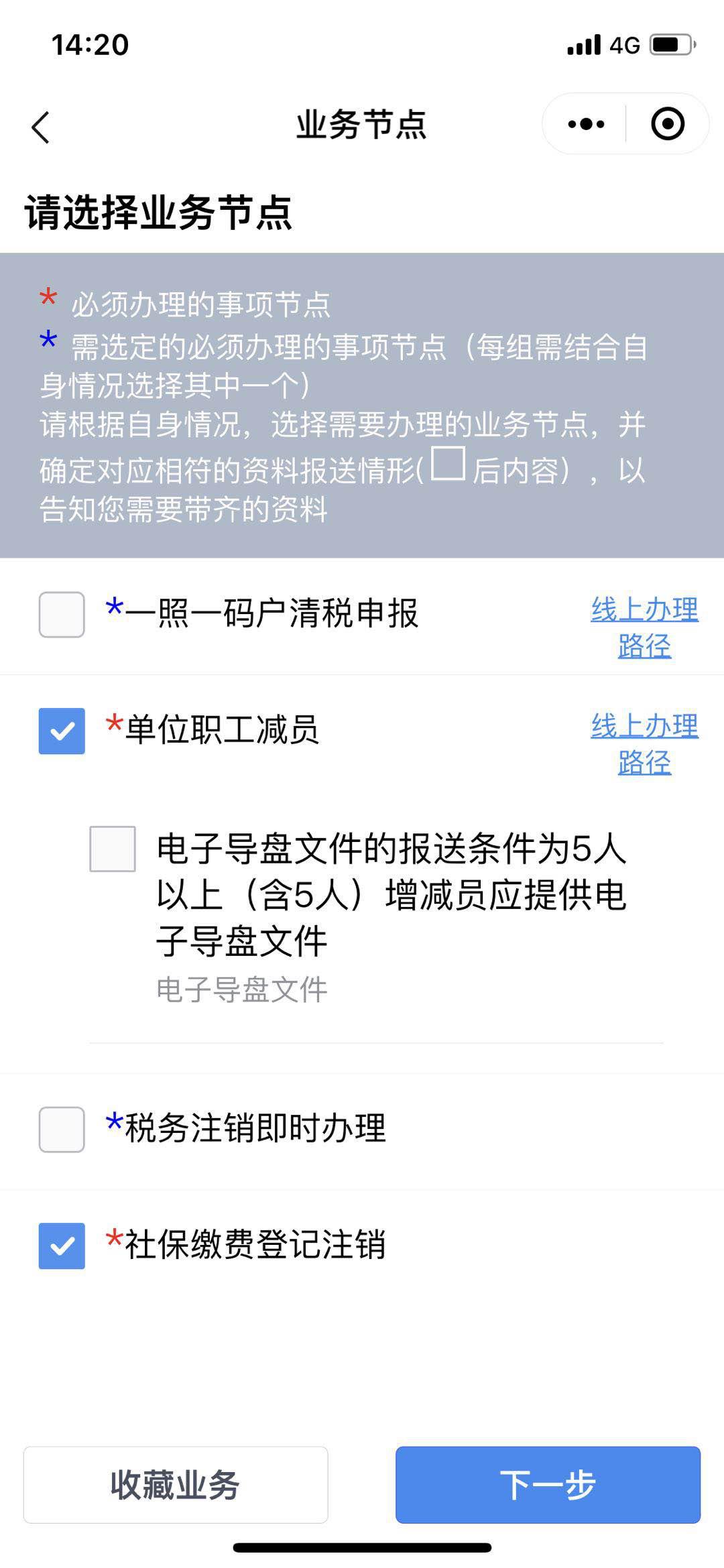Uncheck the 社保缴费登记注销 checkbox
The image size is (724, 1568).
pyautogui.click(x=62, y=1246)
